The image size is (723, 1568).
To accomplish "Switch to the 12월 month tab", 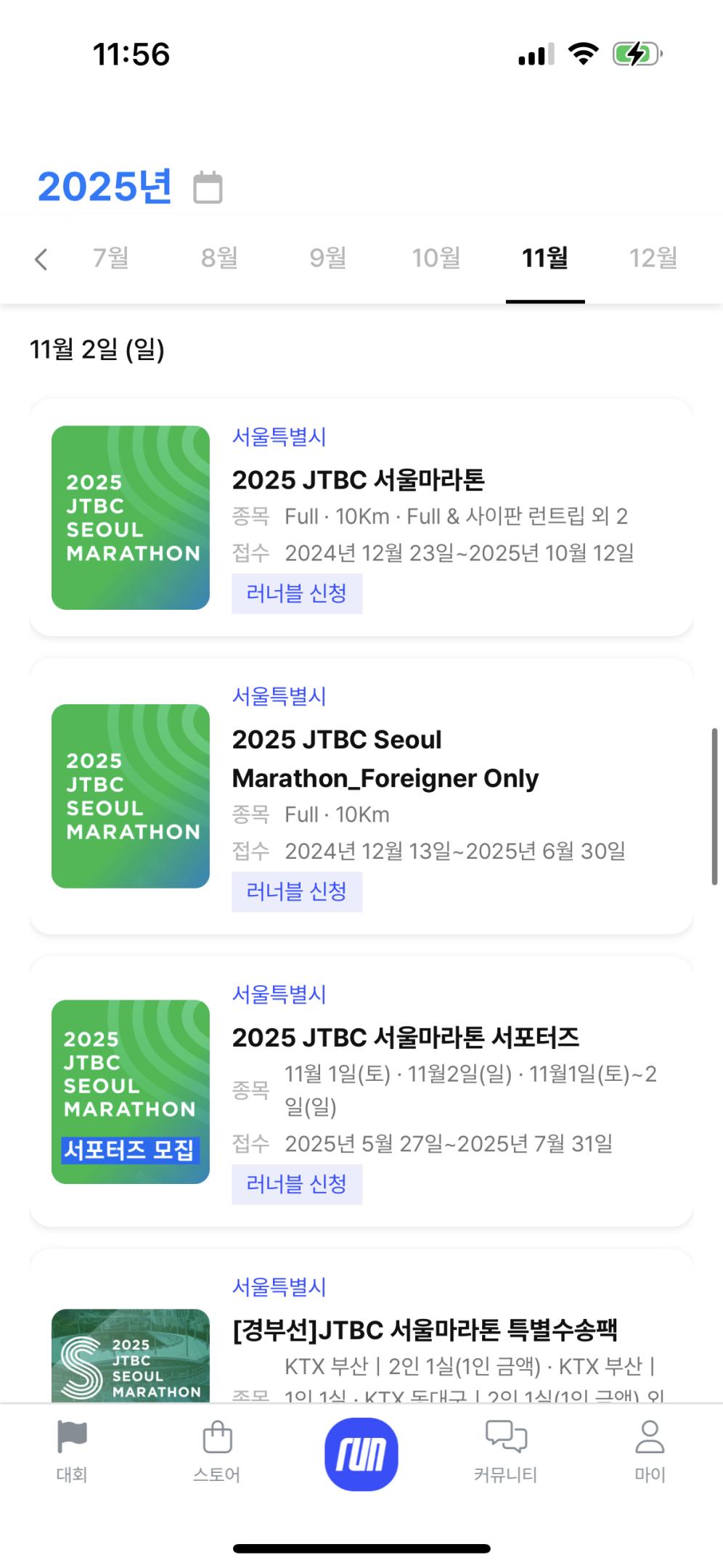I will coord(653,258).
